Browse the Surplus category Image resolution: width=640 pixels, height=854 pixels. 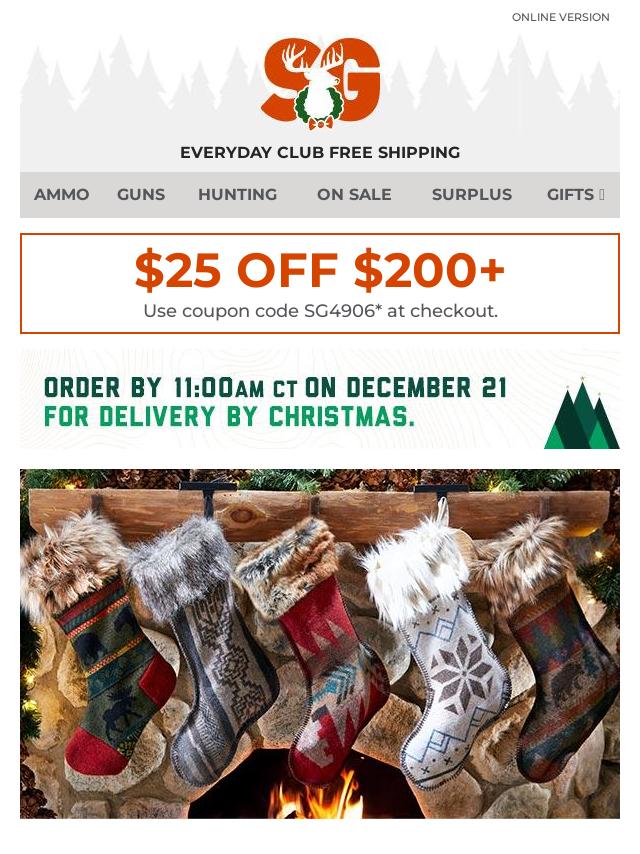(x=472, y=195)
